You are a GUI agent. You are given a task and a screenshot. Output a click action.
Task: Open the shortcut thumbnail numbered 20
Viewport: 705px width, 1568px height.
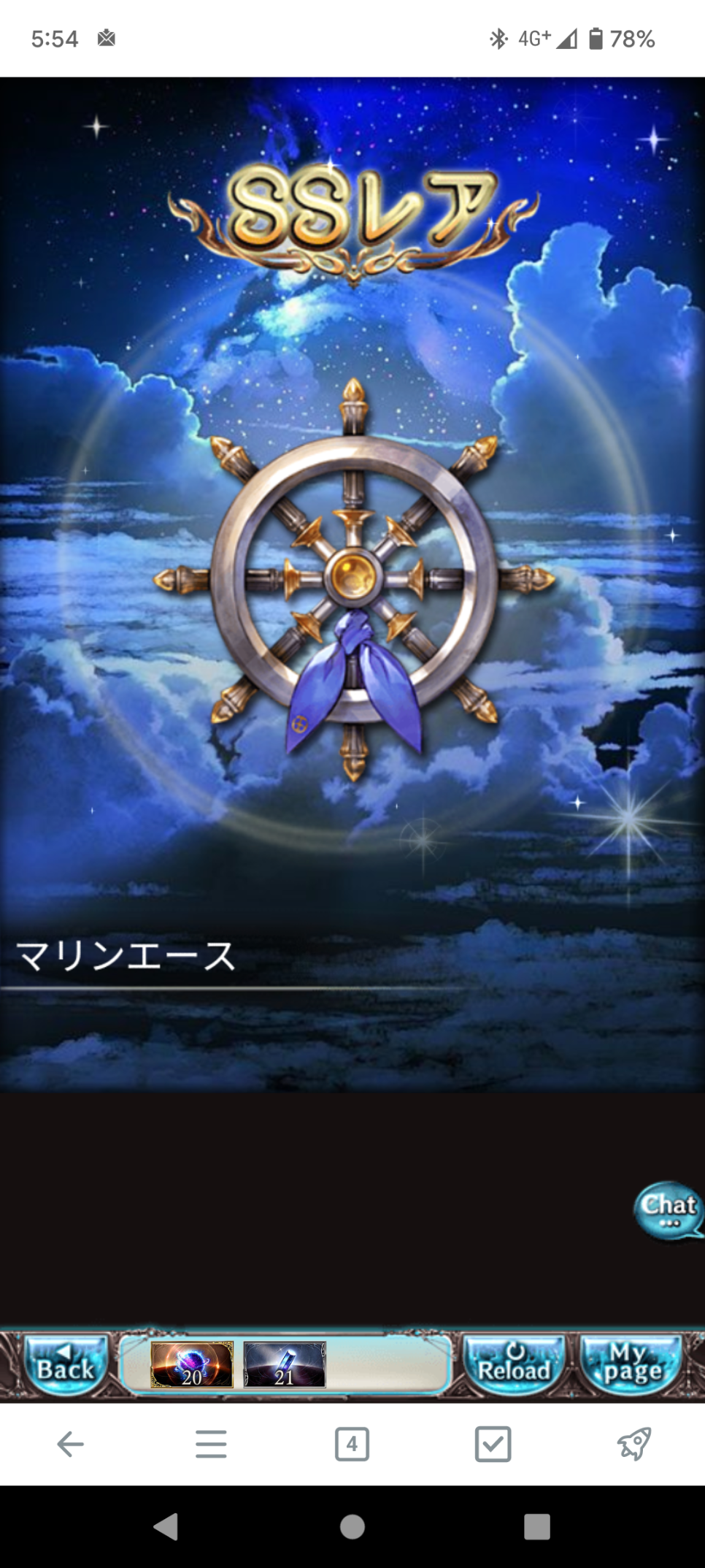pos(192,1364)
